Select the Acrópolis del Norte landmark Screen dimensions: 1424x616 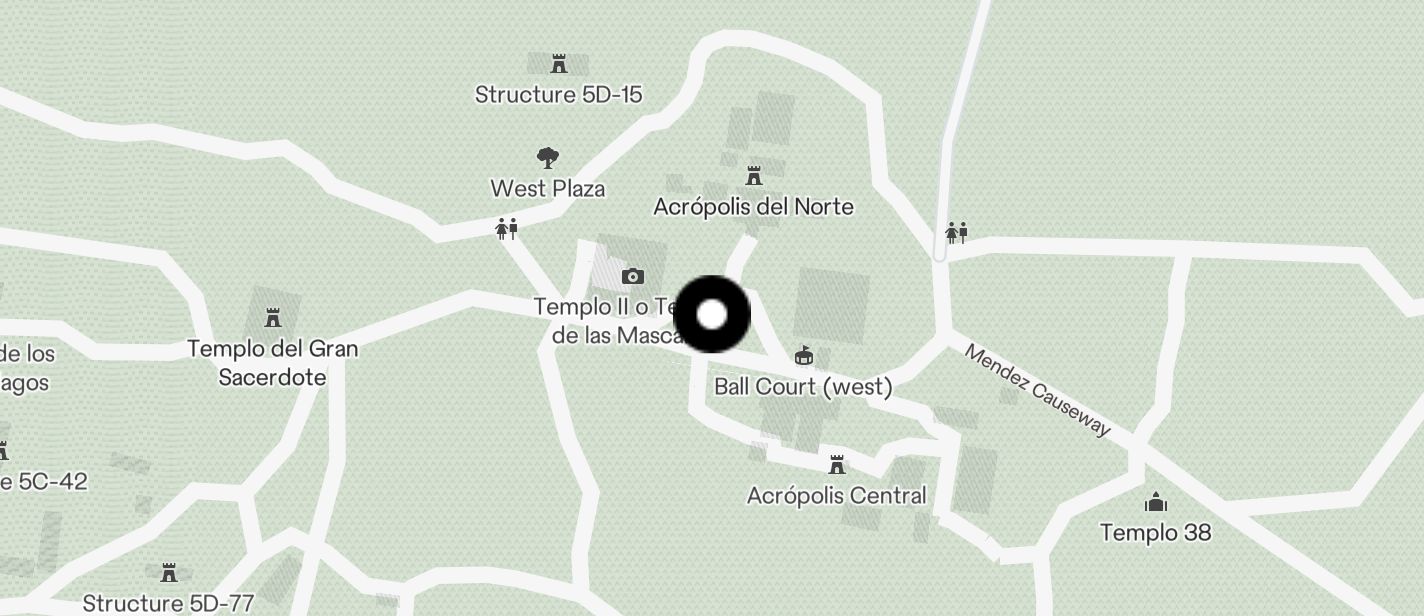pyautogui.click(x=754, y=177)
